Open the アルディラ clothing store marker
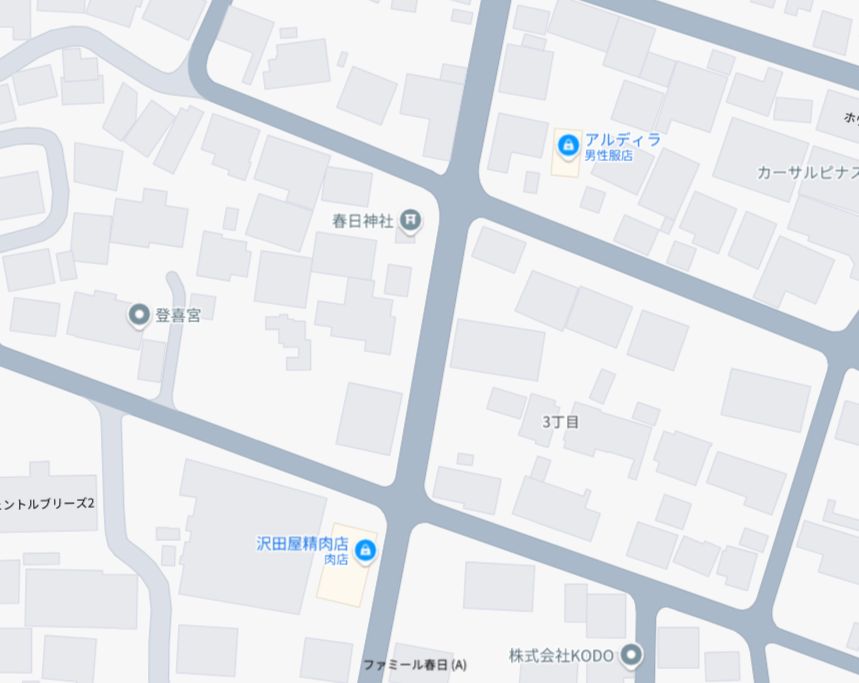859x683 pixels. 568,146
